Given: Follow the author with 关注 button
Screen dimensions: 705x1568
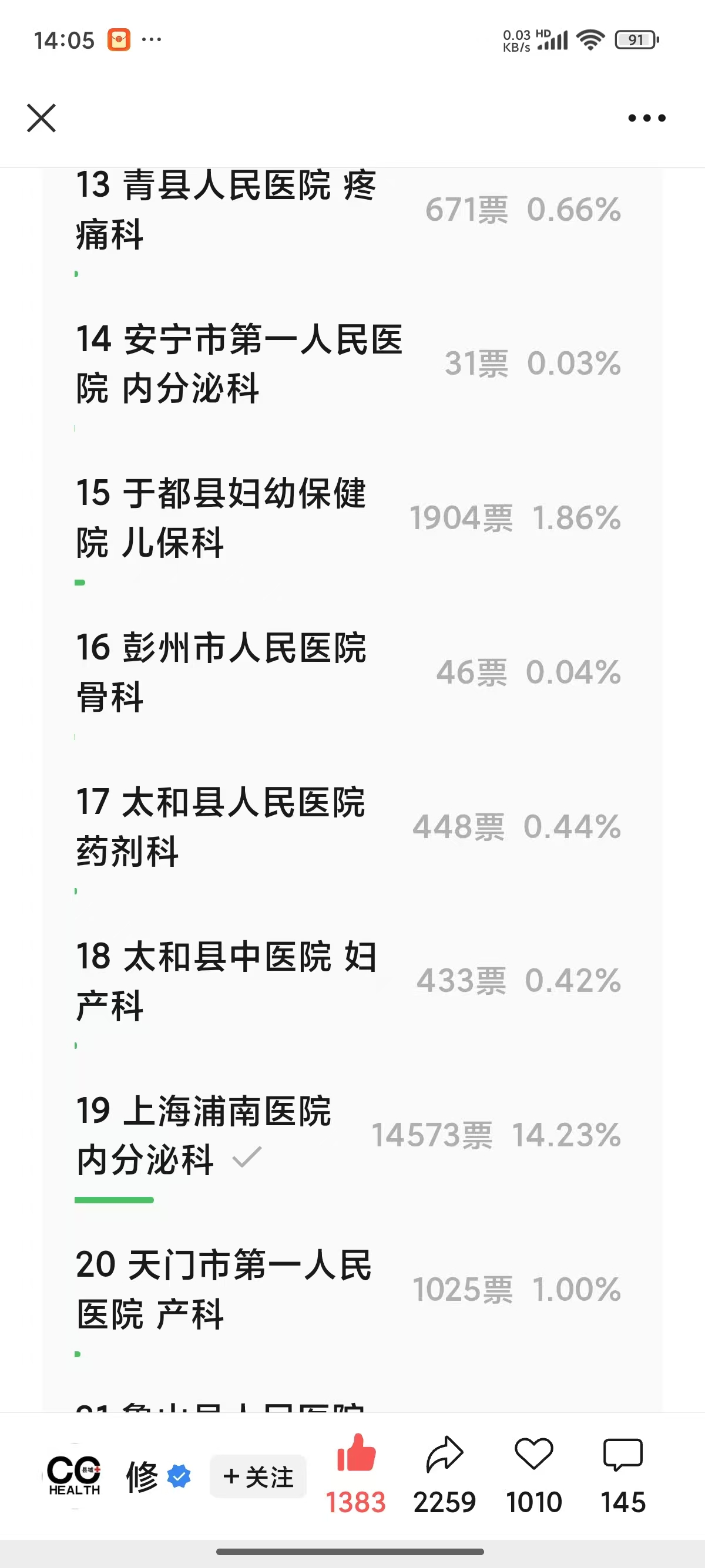Looking at the screenshot, I should pyautogui.click(x=258, y=1477).
